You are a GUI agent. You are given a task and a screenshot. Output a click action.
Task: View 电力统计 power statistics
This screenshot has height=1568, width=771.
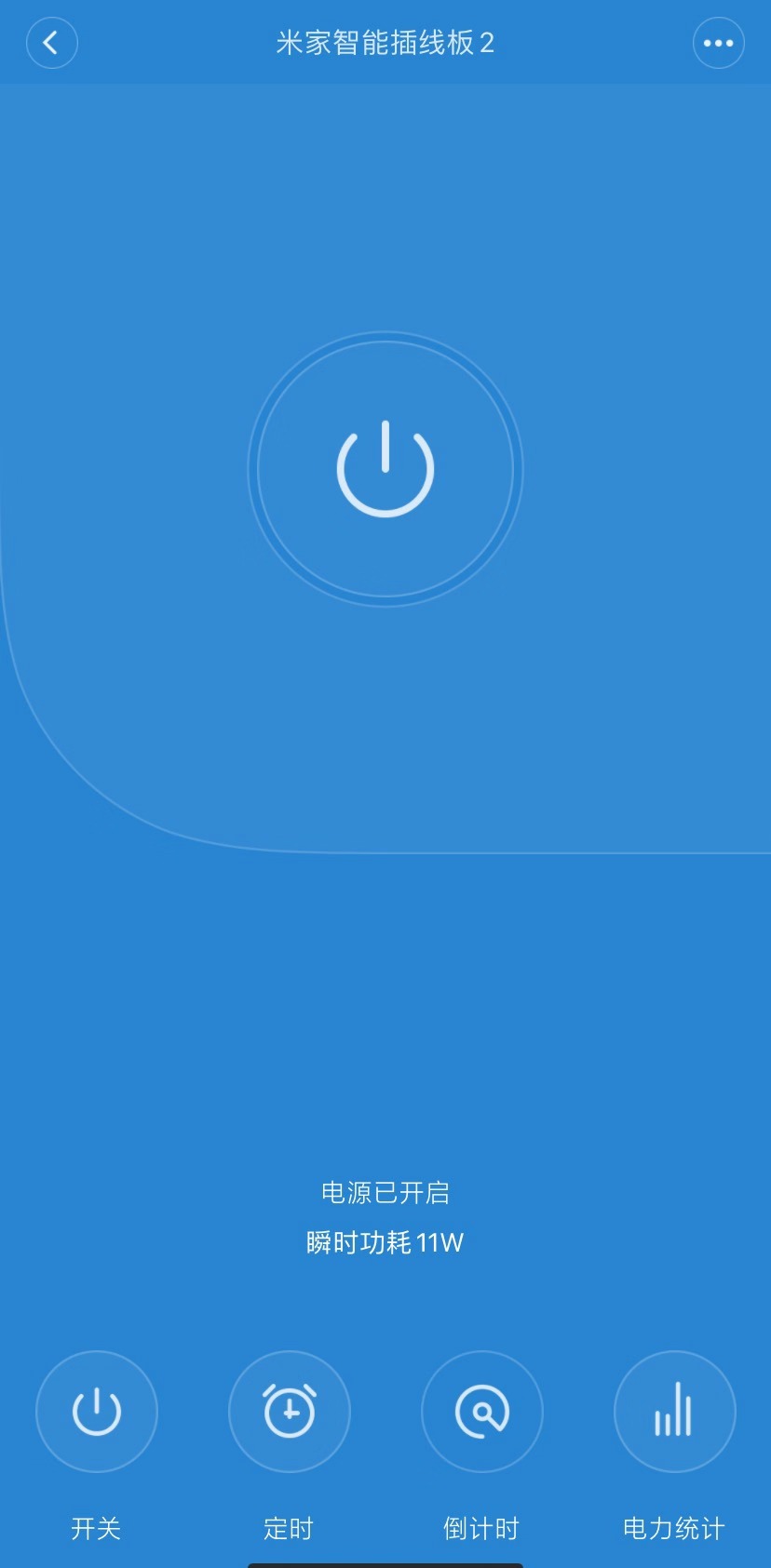click(x=674, y=1411)
